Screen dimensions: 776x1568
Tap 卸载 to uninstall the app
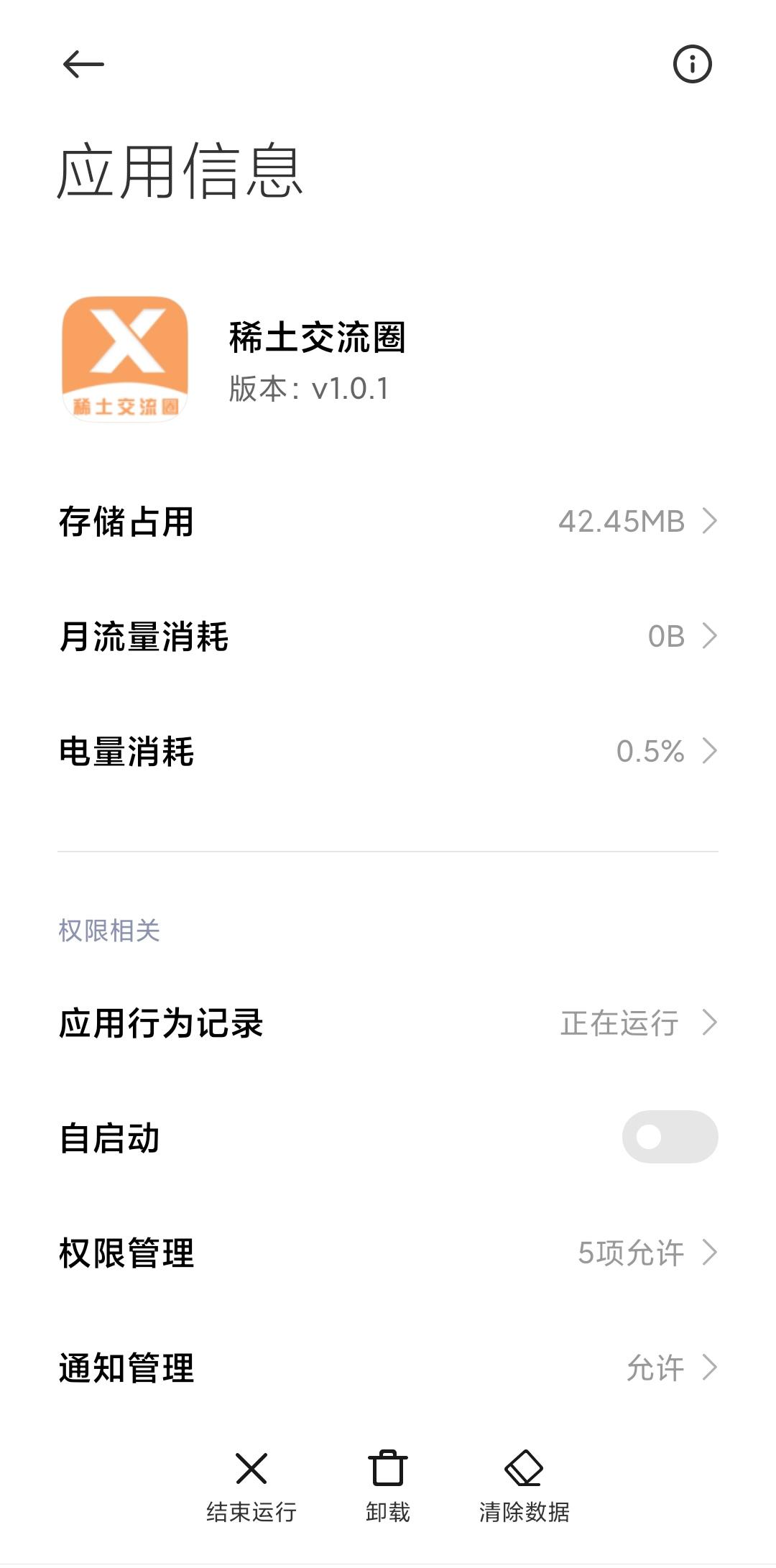(x=388, y=1485)
